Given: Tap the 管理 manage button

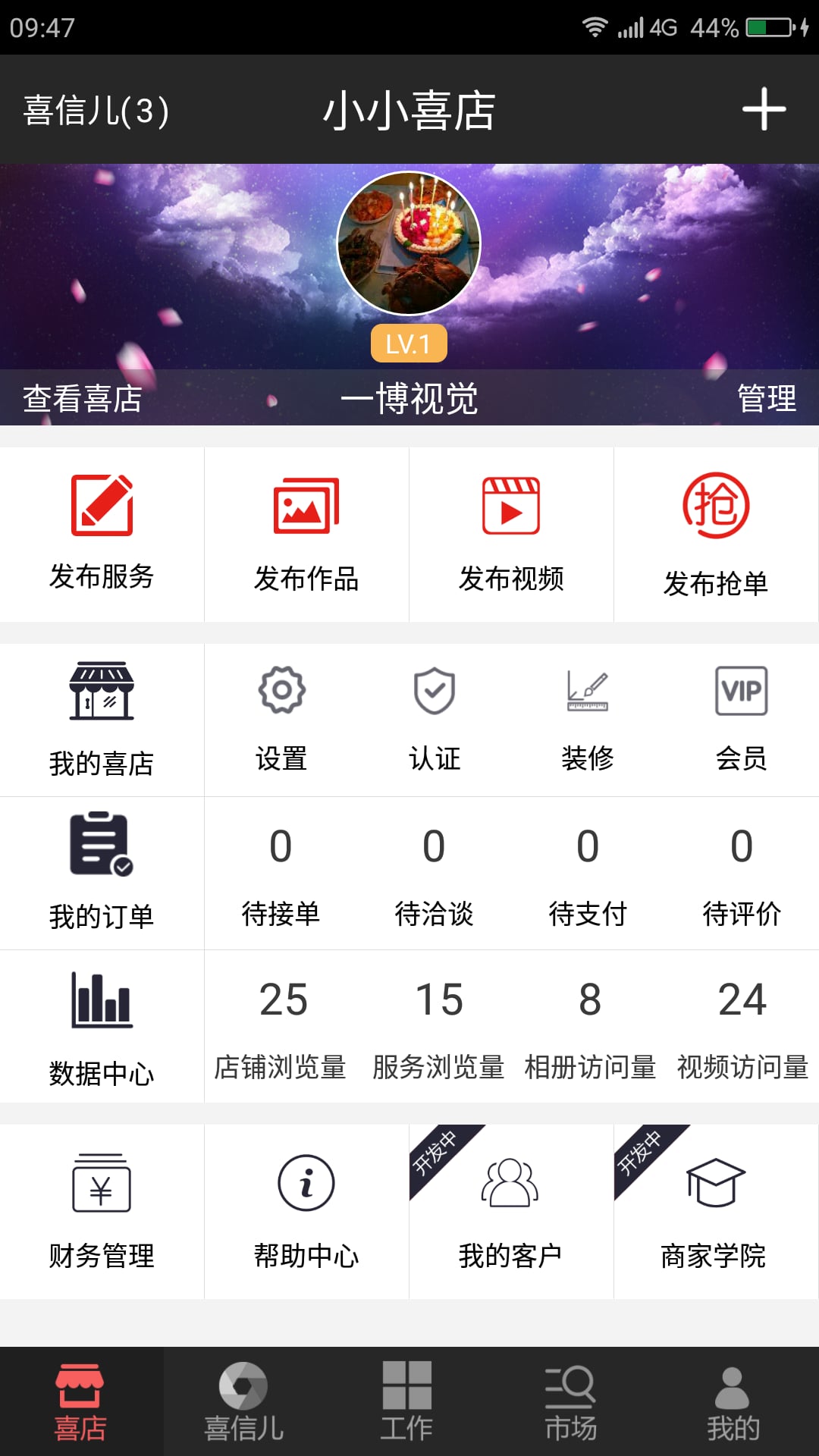Looking at the screenshot, I should point(764,400).
